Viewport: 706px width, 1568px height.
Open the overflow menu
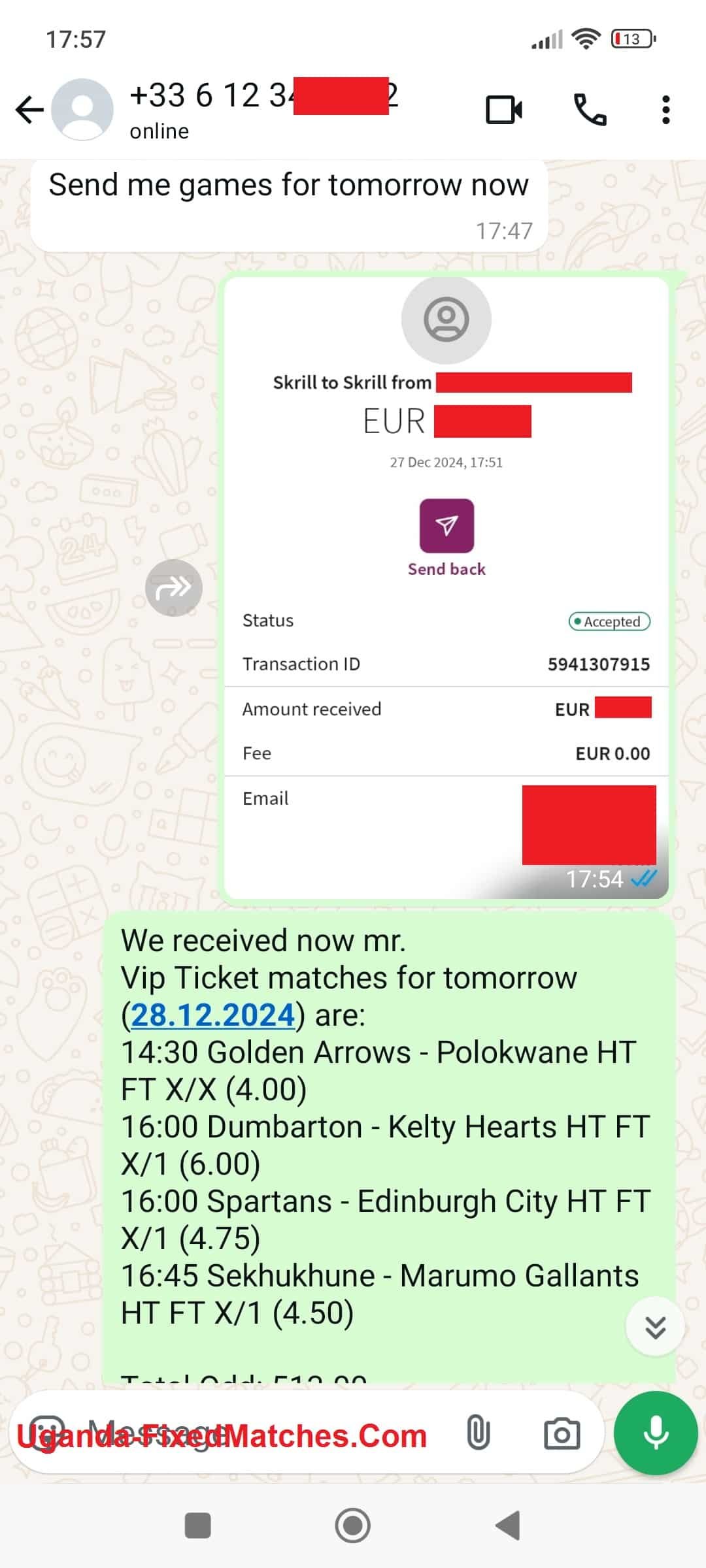pyautogui.click(x=665, y=109)
